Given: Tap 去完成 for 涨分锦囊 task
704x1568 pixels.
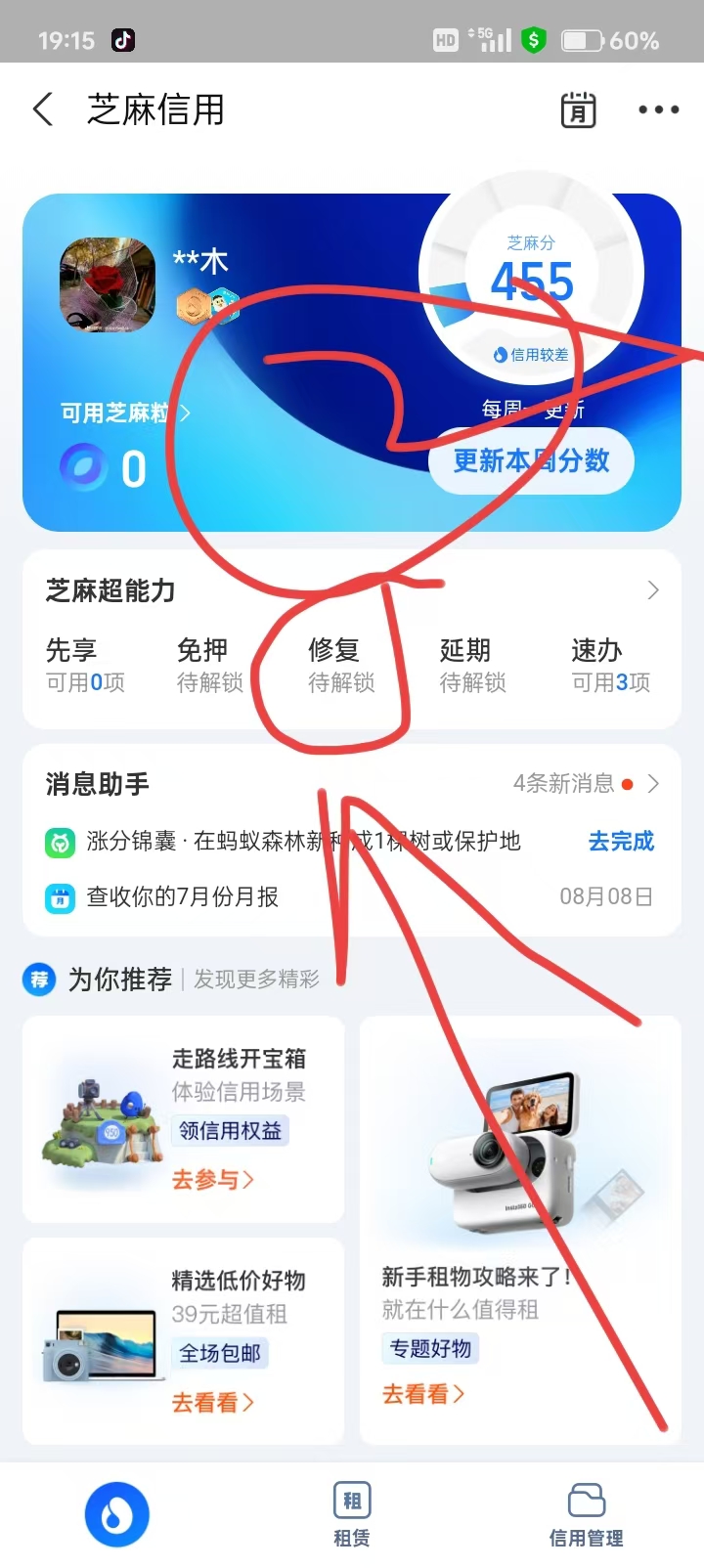Looking at the screenshot, I should (x=621, y=841).
